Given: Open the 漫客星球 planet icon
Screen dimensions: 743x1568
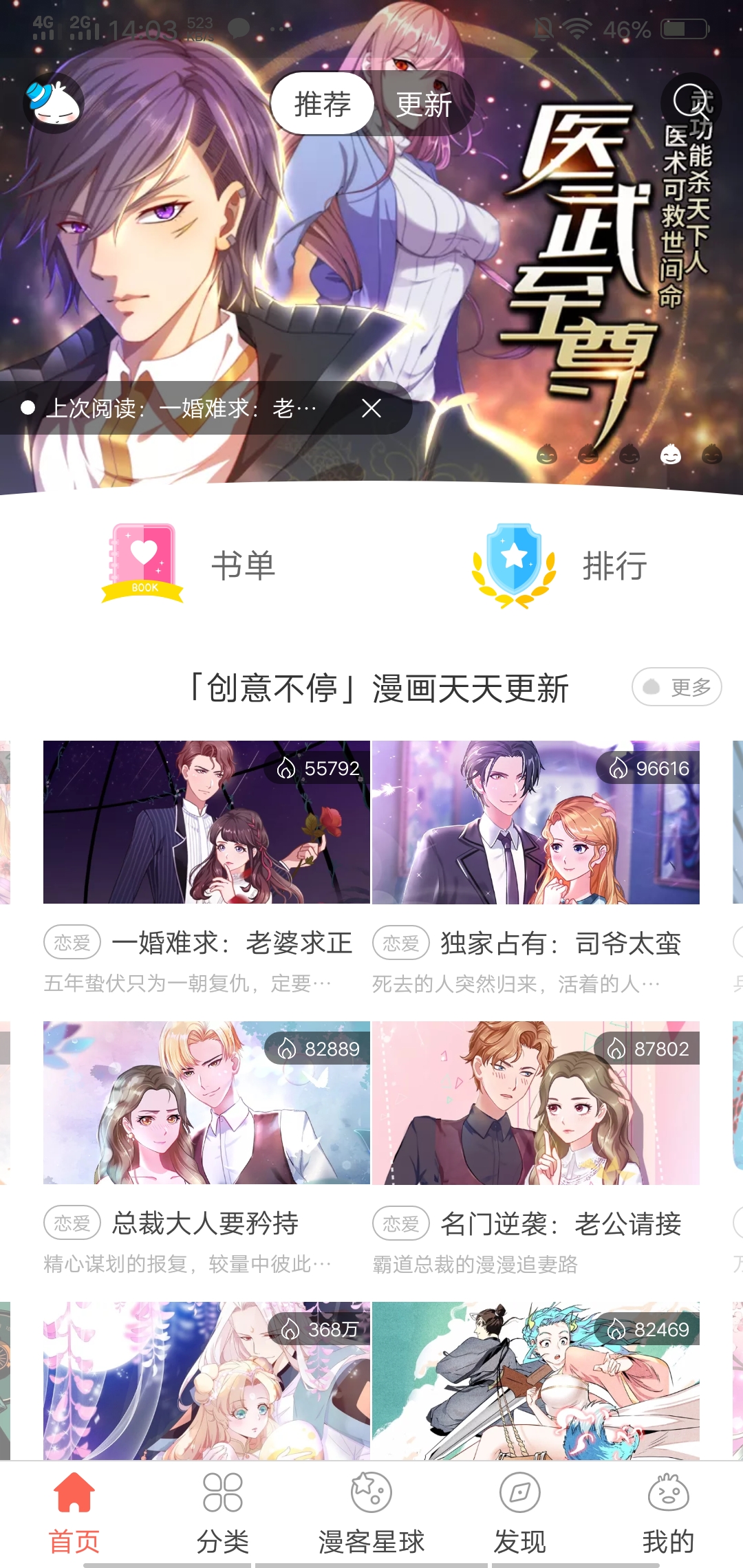Looking at the screenshot, I should (x=371, y=1492).
